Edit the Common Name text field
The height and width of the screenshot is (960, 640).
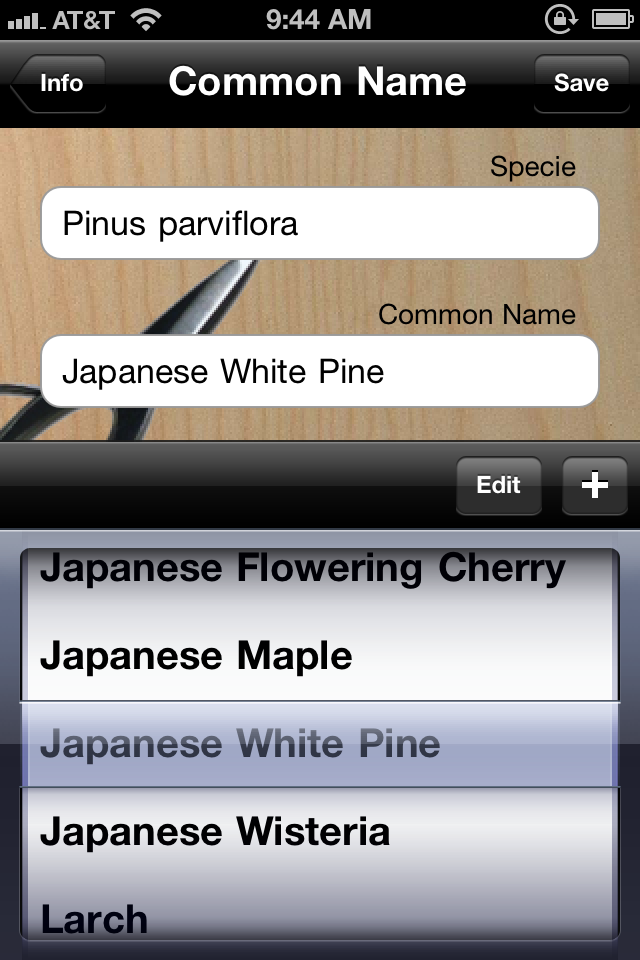(319, 372)
